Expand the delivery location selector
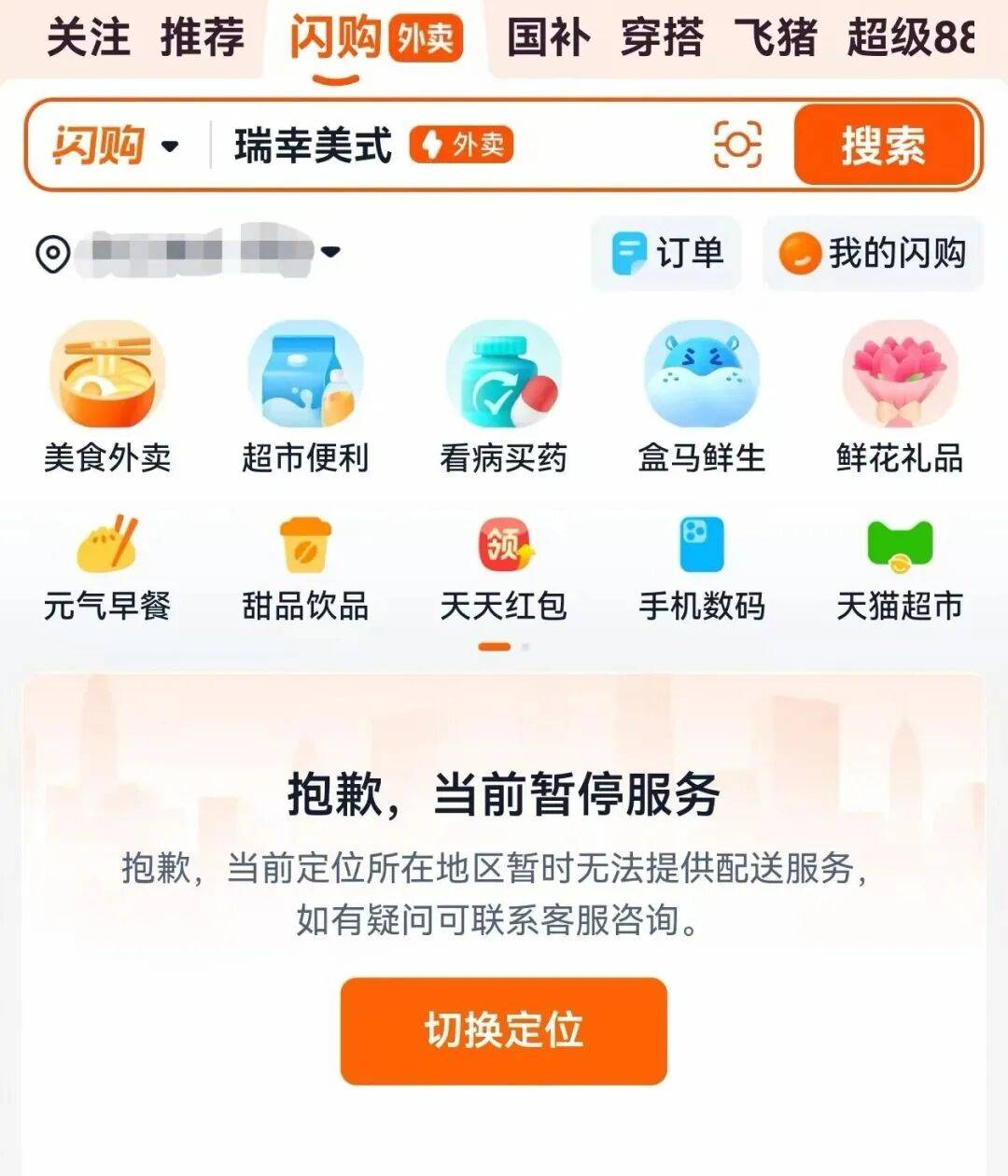This screenshot has height=1176, width=1008. 188,251
